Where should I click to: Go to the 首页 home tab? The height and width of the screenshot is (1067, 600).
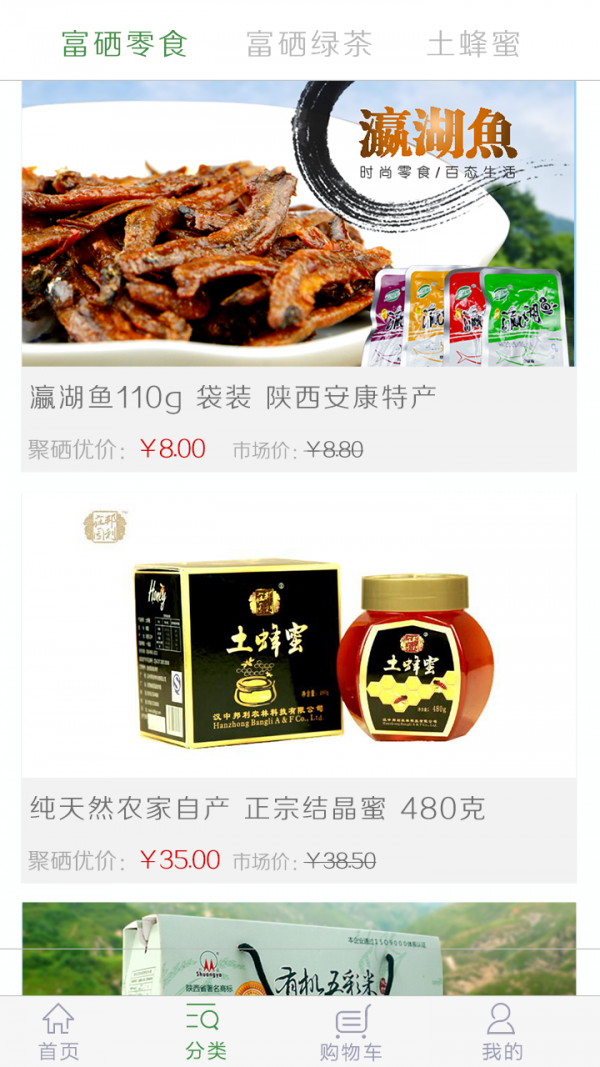[x=58, y=1032]
